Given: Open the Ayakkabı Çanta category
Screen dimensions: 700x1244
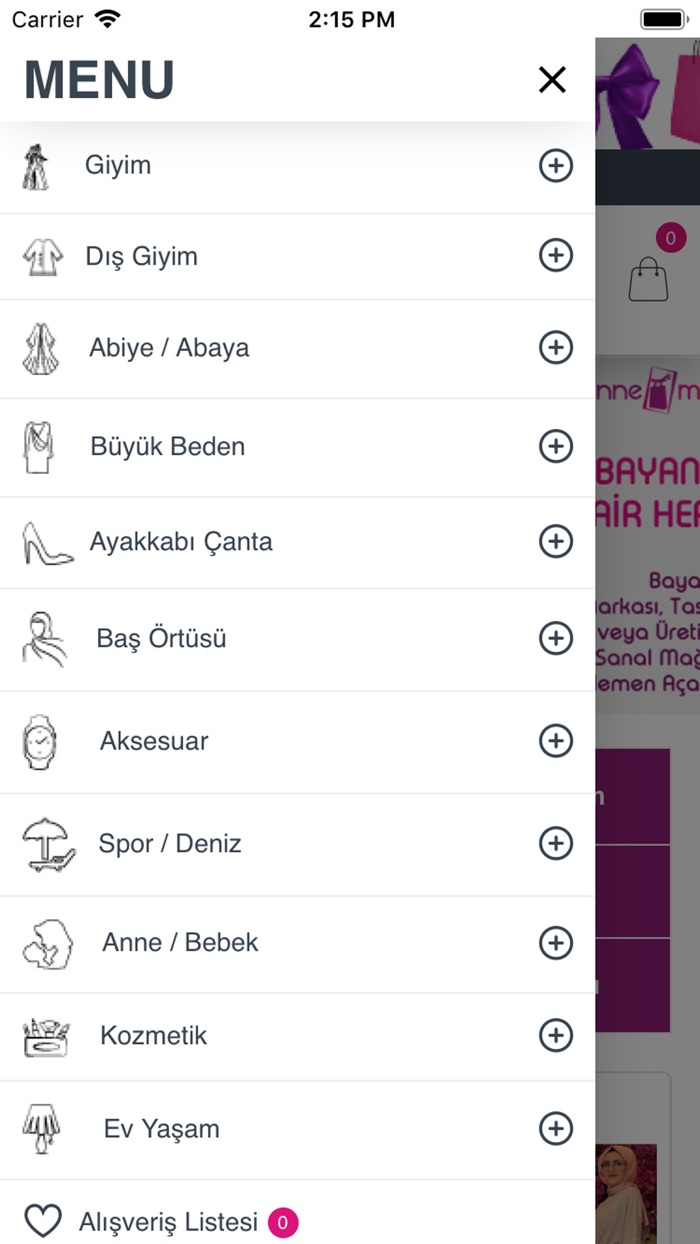Looking at the screenshot, I should pyautogui.click(x=181, y=542).
